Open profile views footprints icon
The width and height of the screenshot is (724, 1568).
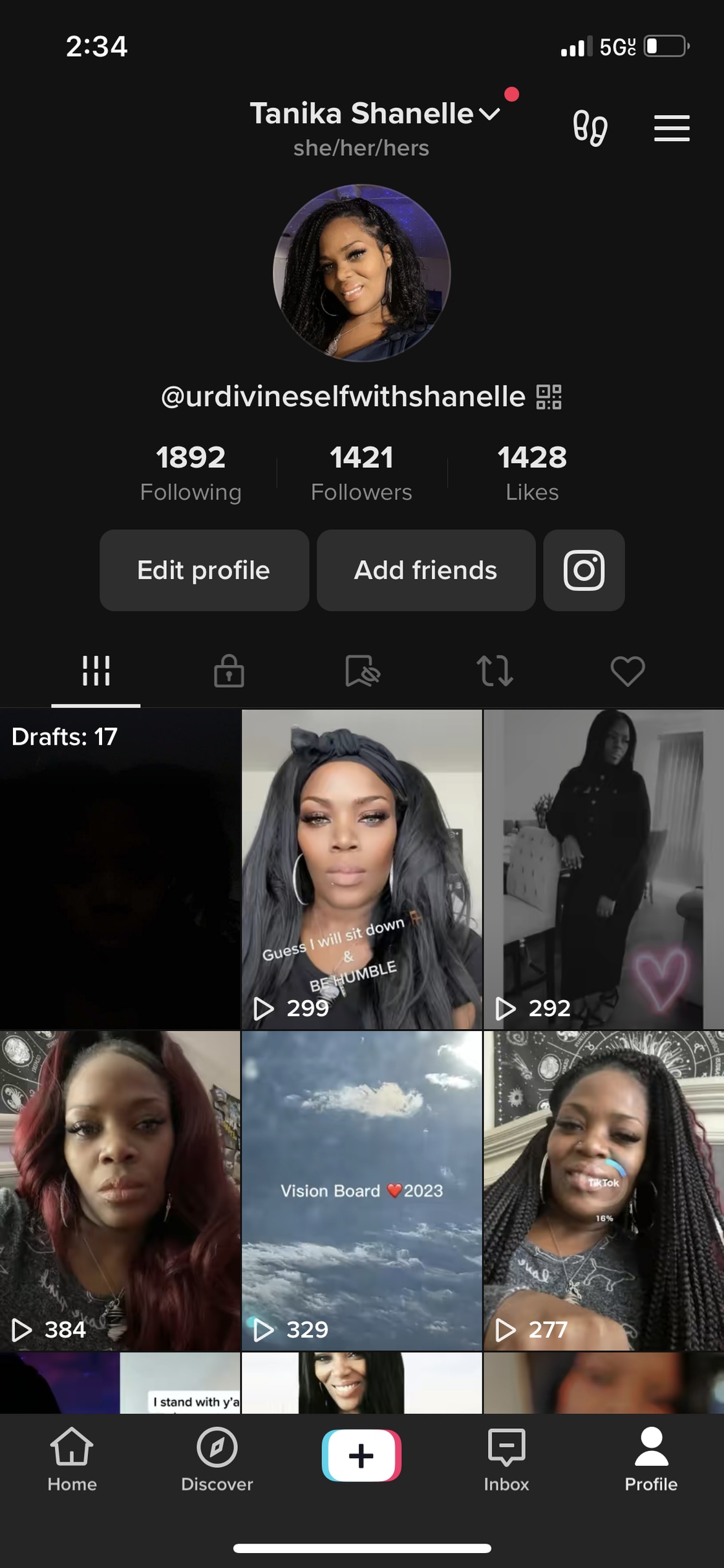[x=590, y=127]
